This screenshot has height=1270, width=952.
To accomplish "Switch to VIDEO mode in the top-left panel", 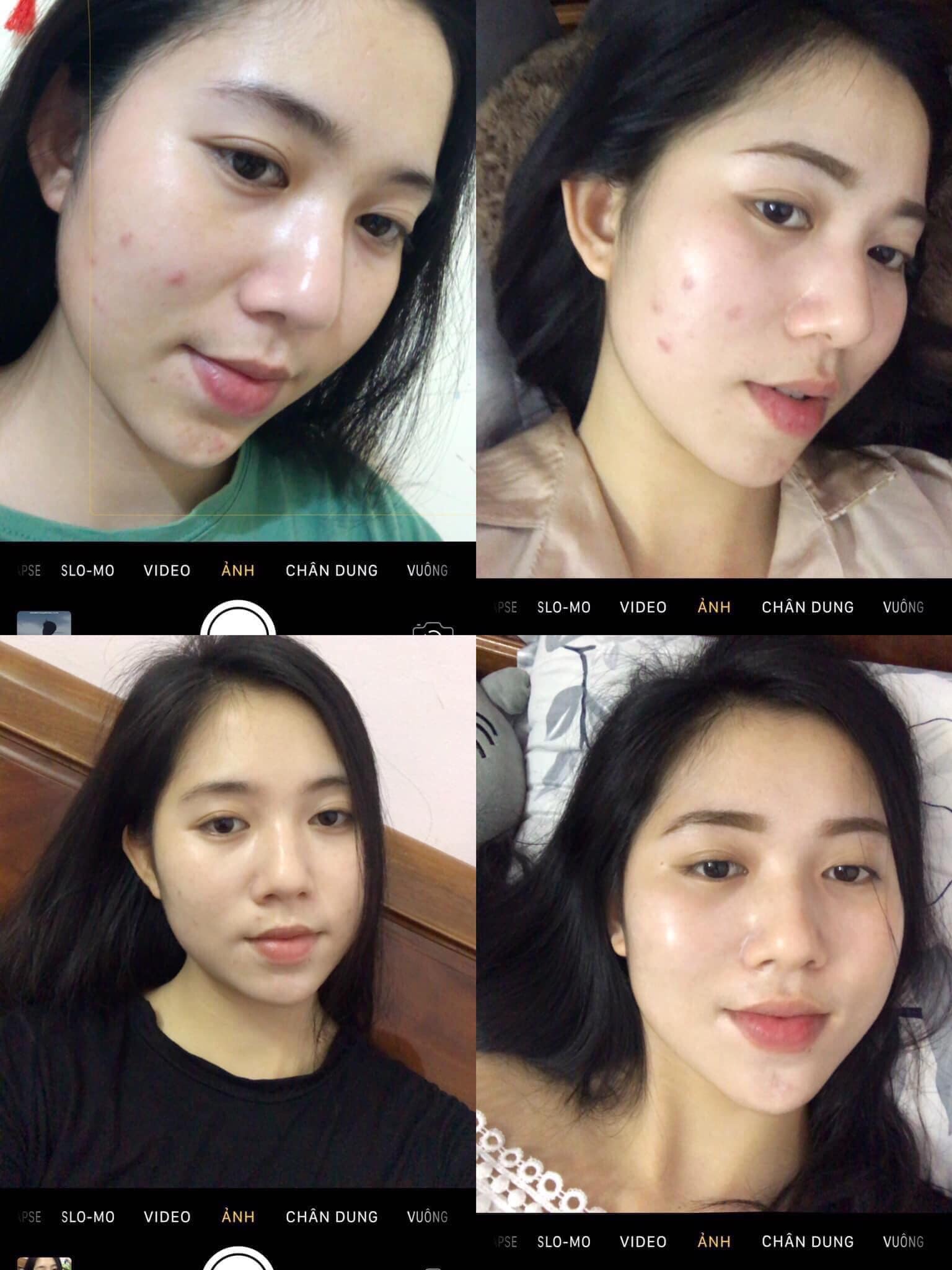I will click(x=167, y=571).
